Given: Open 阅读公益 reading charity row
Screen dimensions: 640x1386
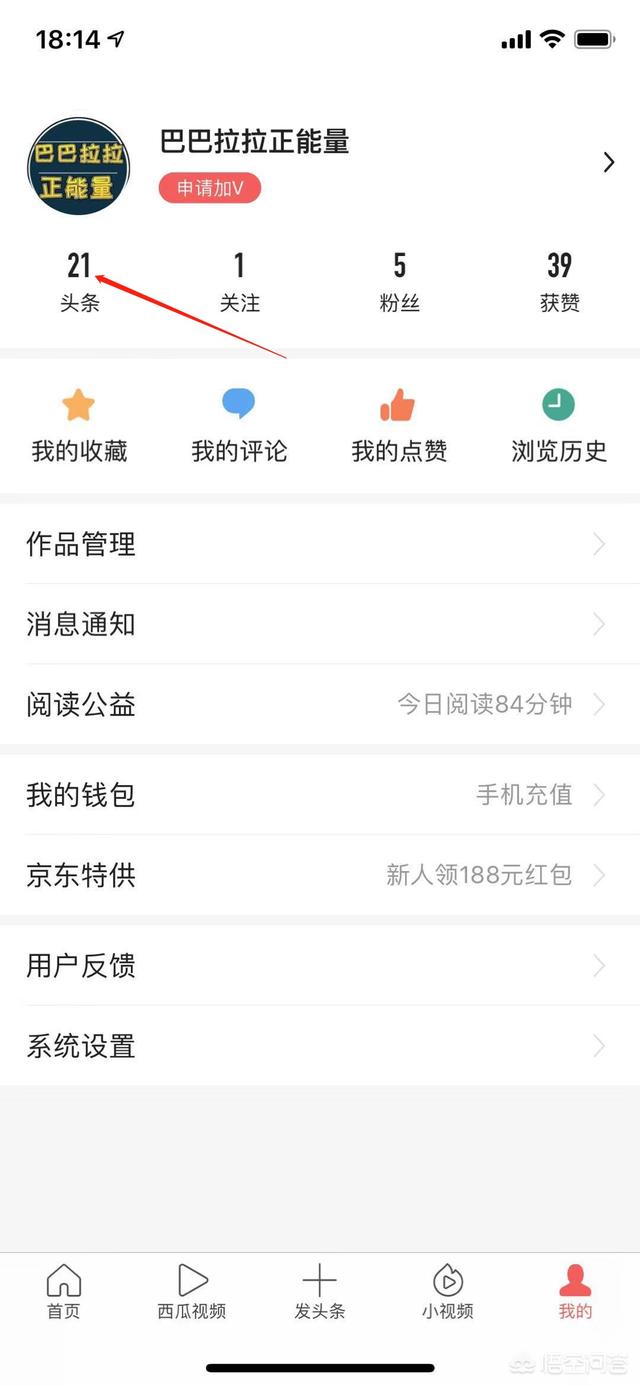Looking at the screenshot, I should pos(320,705).
